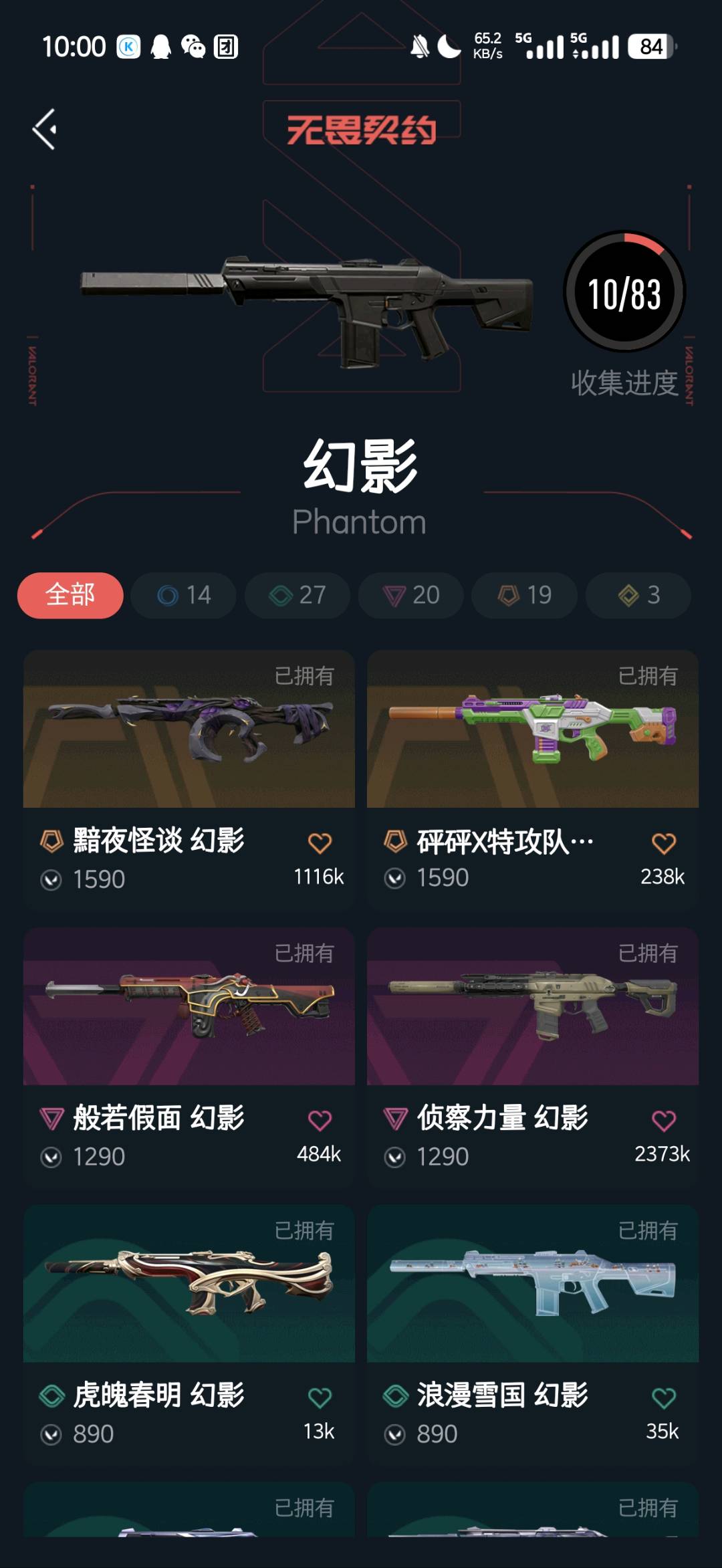Screen dimensions: 722x1568
Task: Like the 般若假面 幻影 skin
Action: [x=320, y=1120]
